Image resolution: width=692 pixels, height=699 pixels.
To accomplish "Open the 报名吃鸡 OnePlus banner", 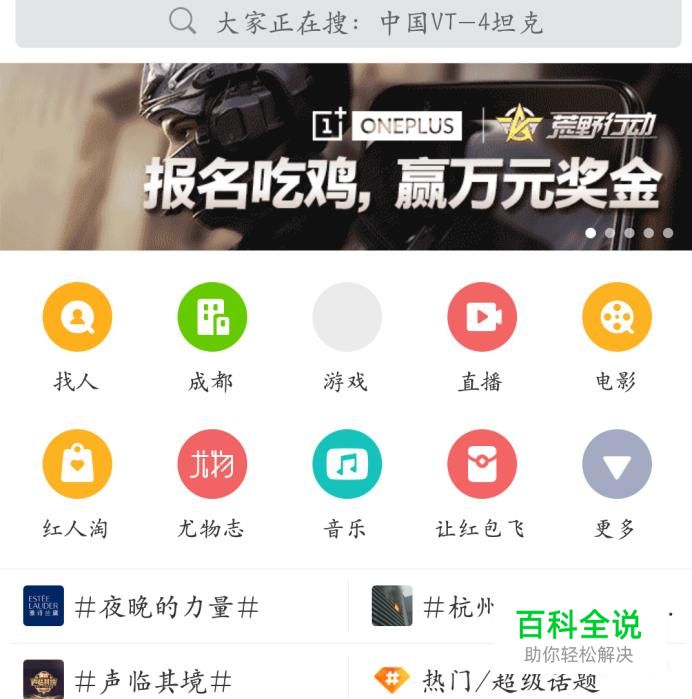I will coord(346,157).
